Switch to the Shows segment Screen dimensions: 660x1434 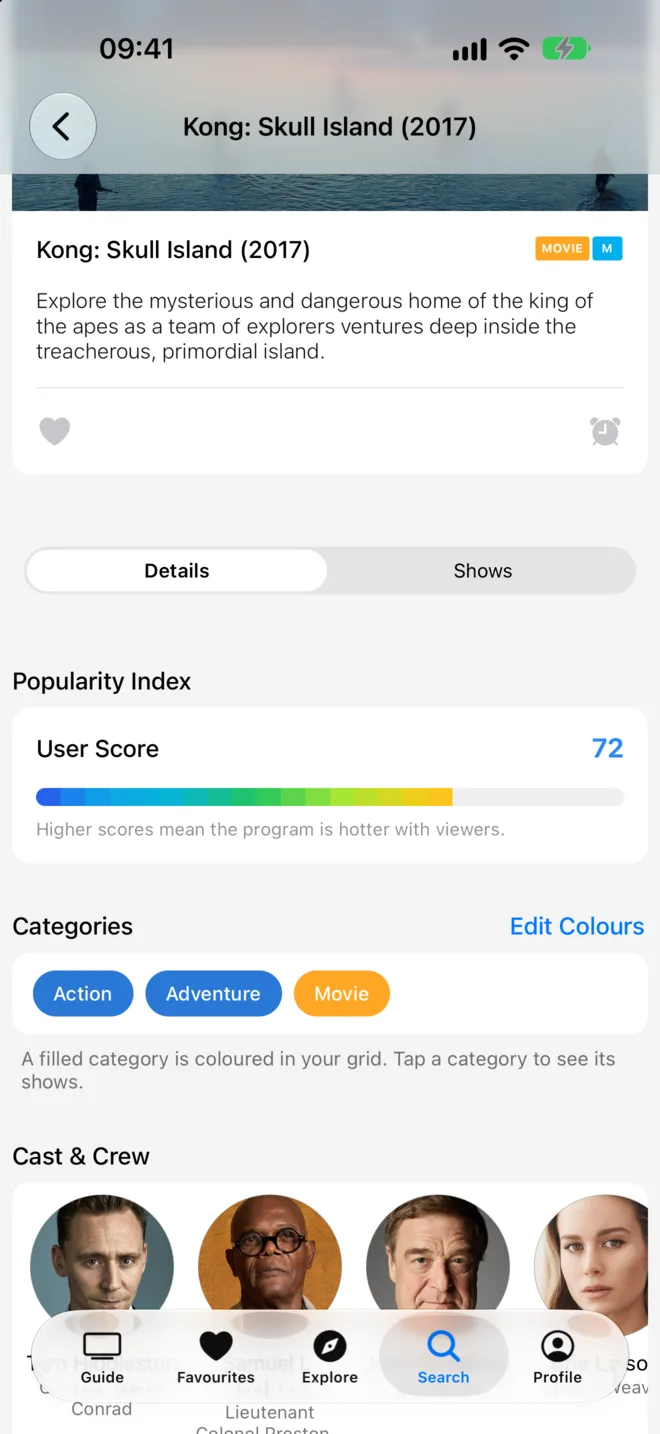482,571
